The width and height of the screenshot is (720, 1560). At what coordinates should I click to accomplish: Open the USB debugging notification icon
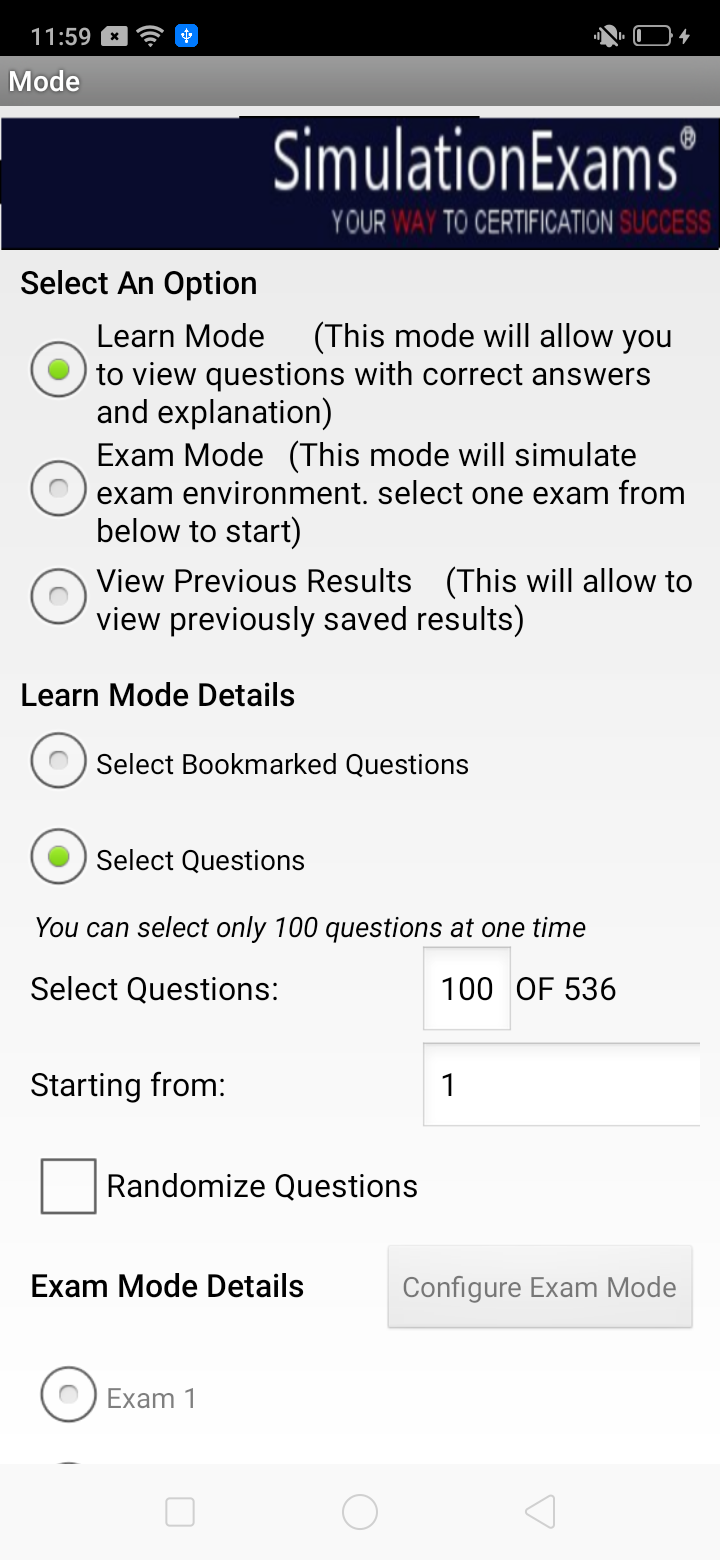185,35
